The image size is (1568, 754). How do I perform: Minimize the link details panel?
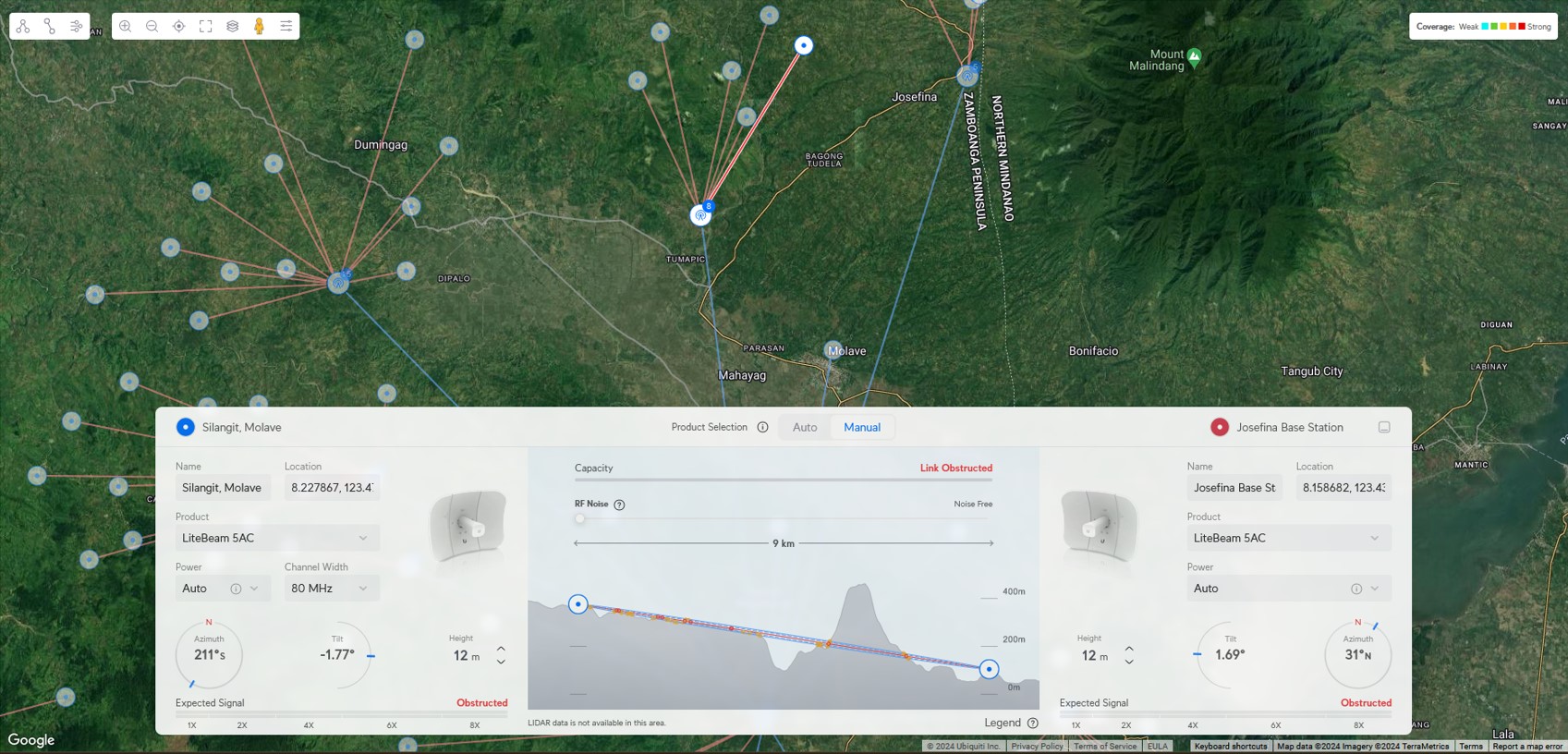[x=1384, y=427]
